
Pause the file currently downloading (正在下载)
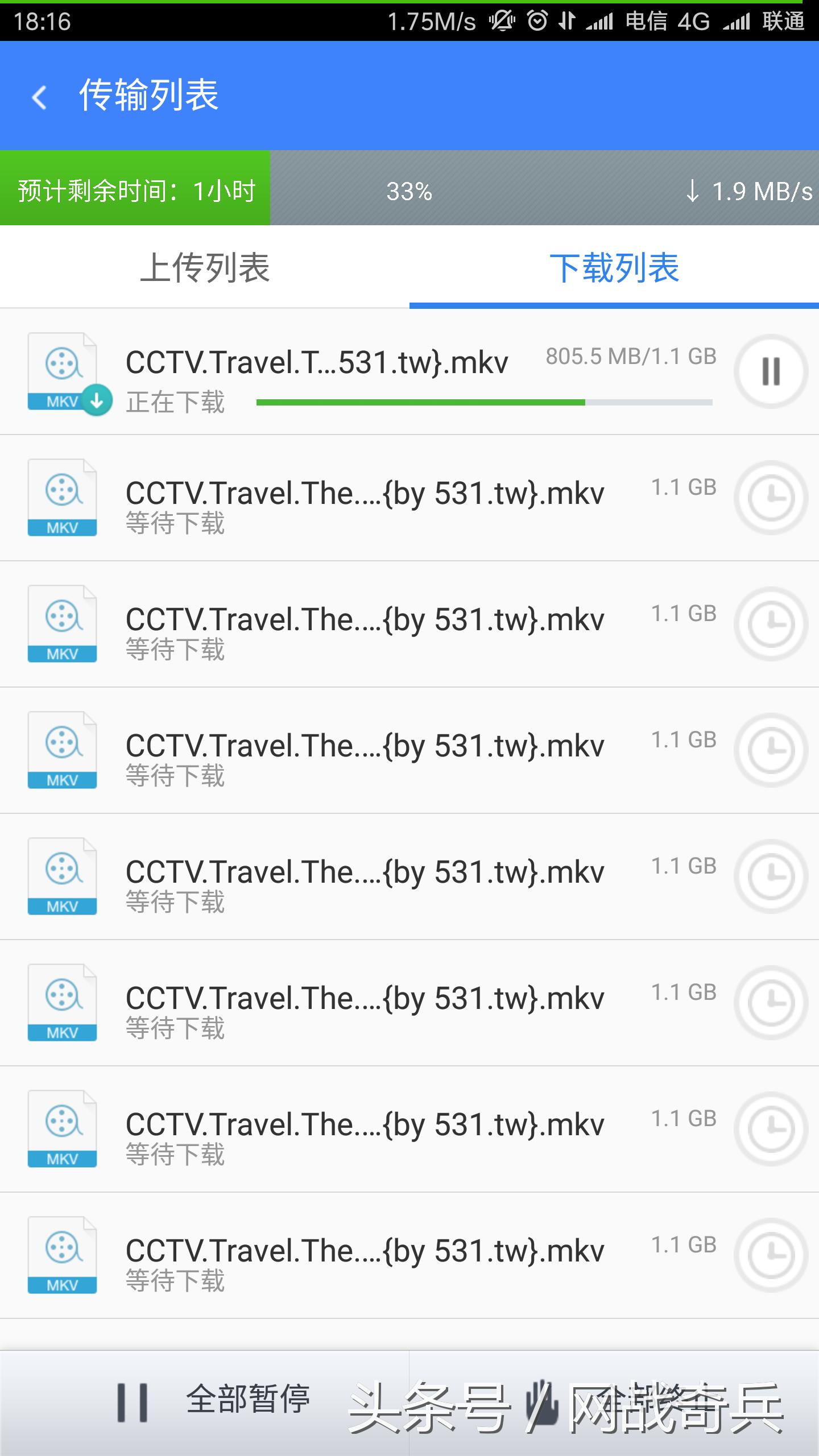(x=771, y=371)
